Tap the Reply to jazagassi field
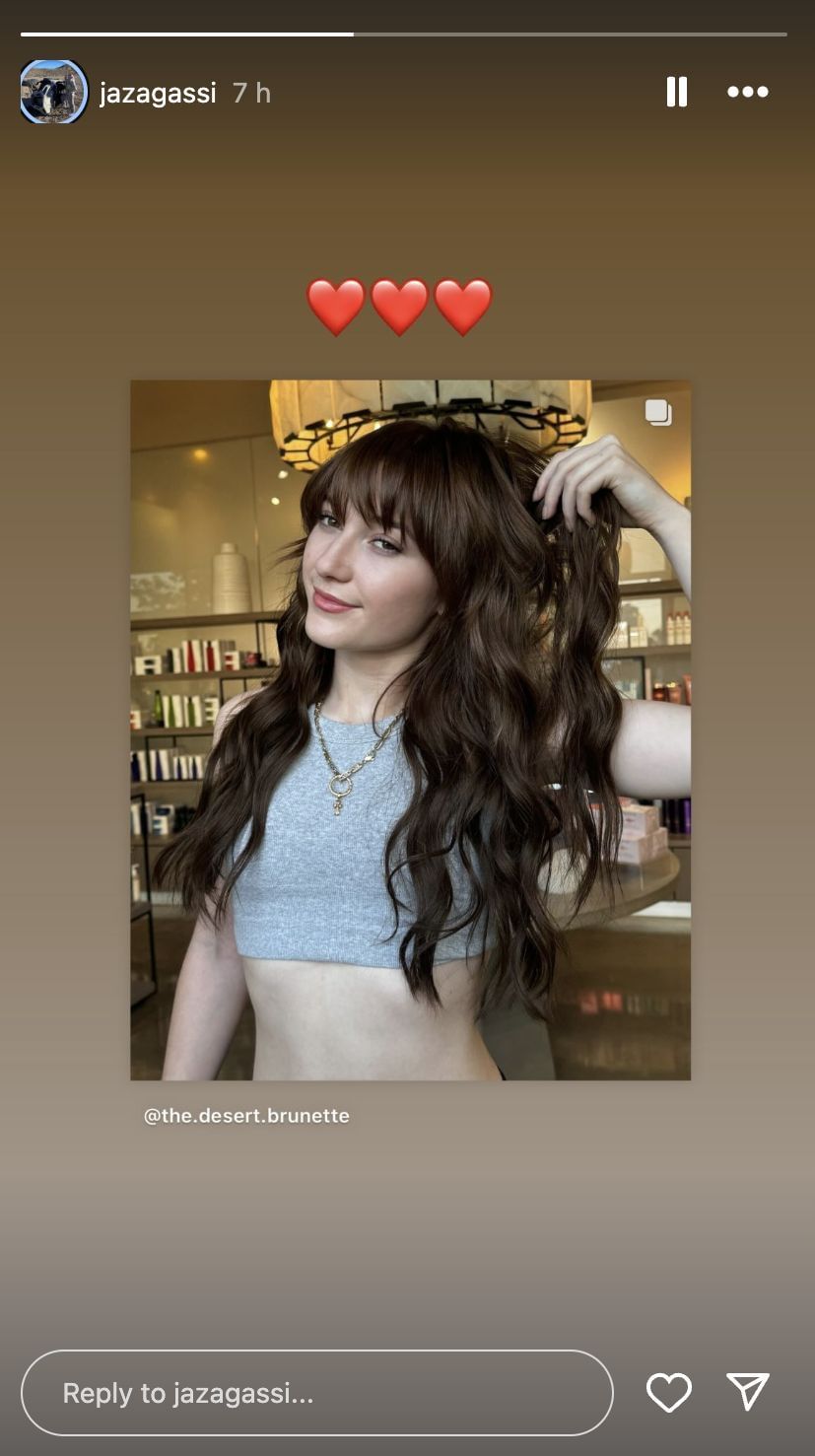This screenshot has height=1456, width=815. [316, 1392]
